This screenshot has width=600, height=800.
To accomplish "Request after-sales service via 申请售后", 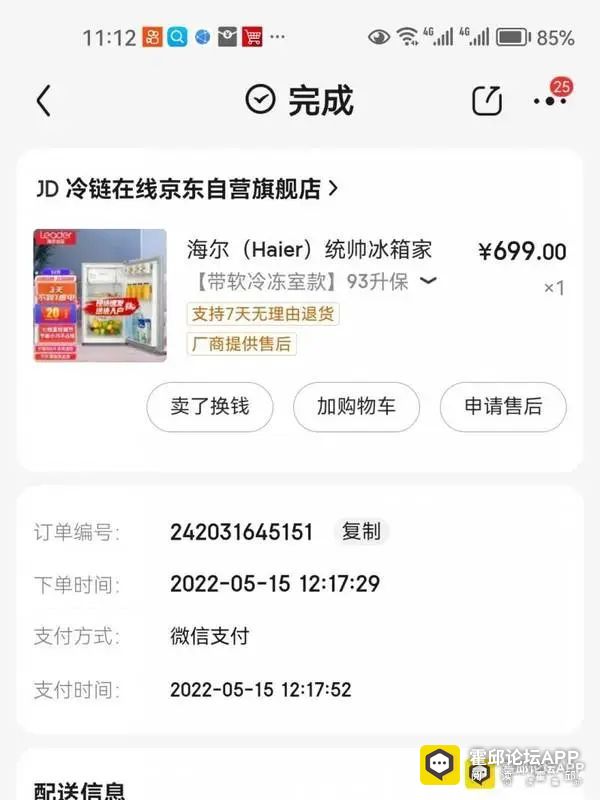I will point(503,406).
